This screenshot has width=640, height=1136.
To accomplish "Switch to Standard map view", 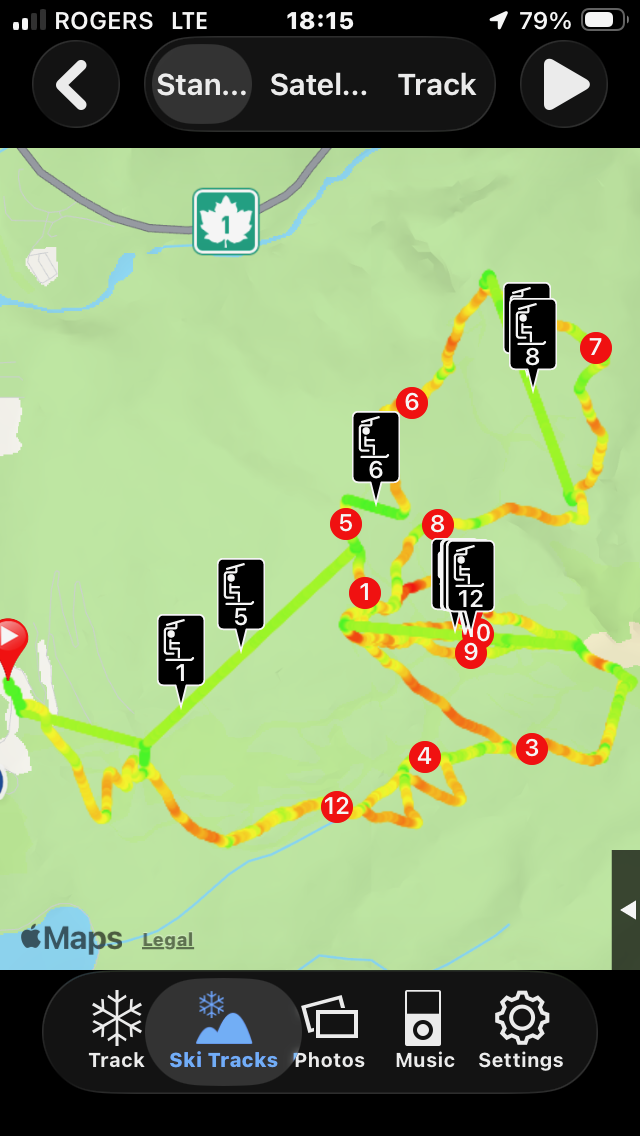I will coord(202,85).
